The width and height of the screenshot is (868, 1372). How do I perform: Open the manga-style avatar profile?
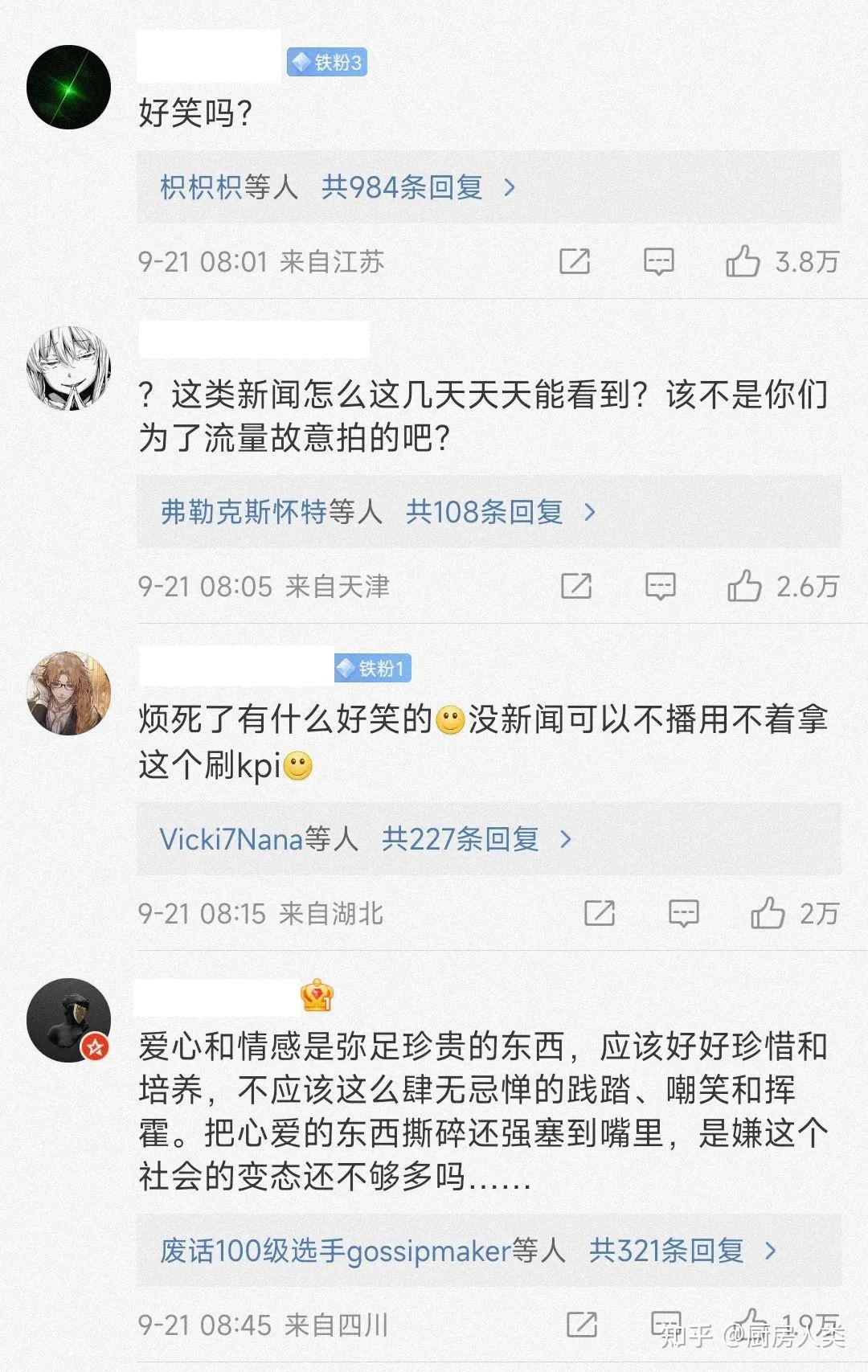68,368
